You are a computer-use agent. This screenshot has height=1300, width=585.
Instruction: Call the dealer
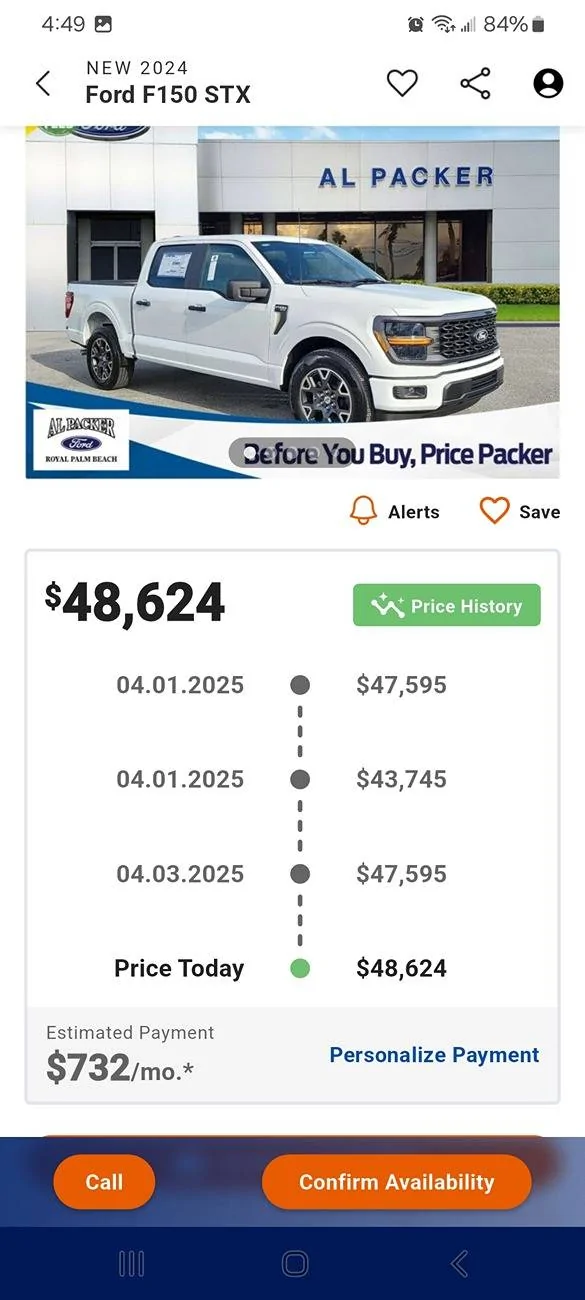coord(104,1182)
